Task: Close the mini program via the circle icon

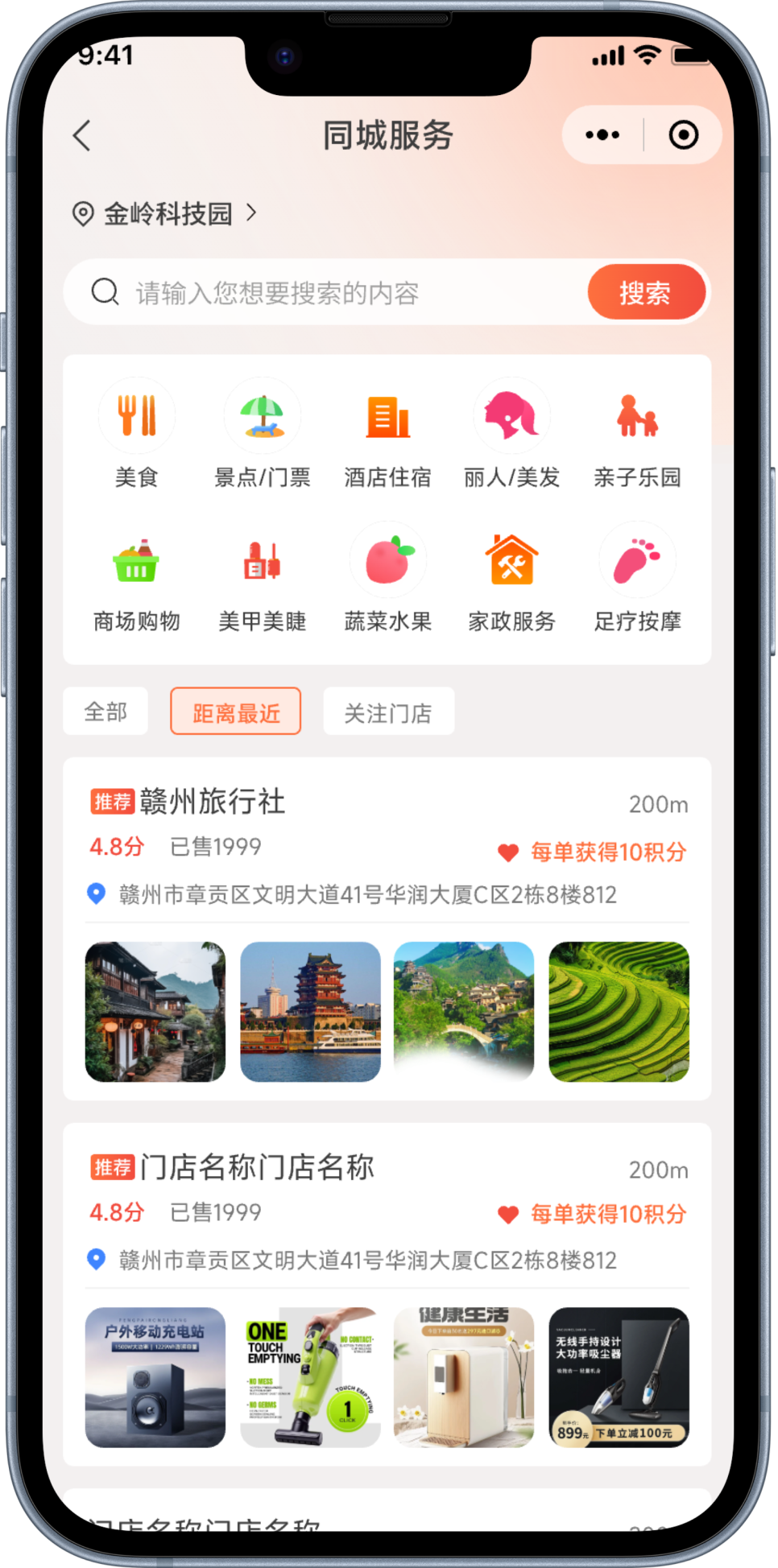Action: tap(683, 135)
